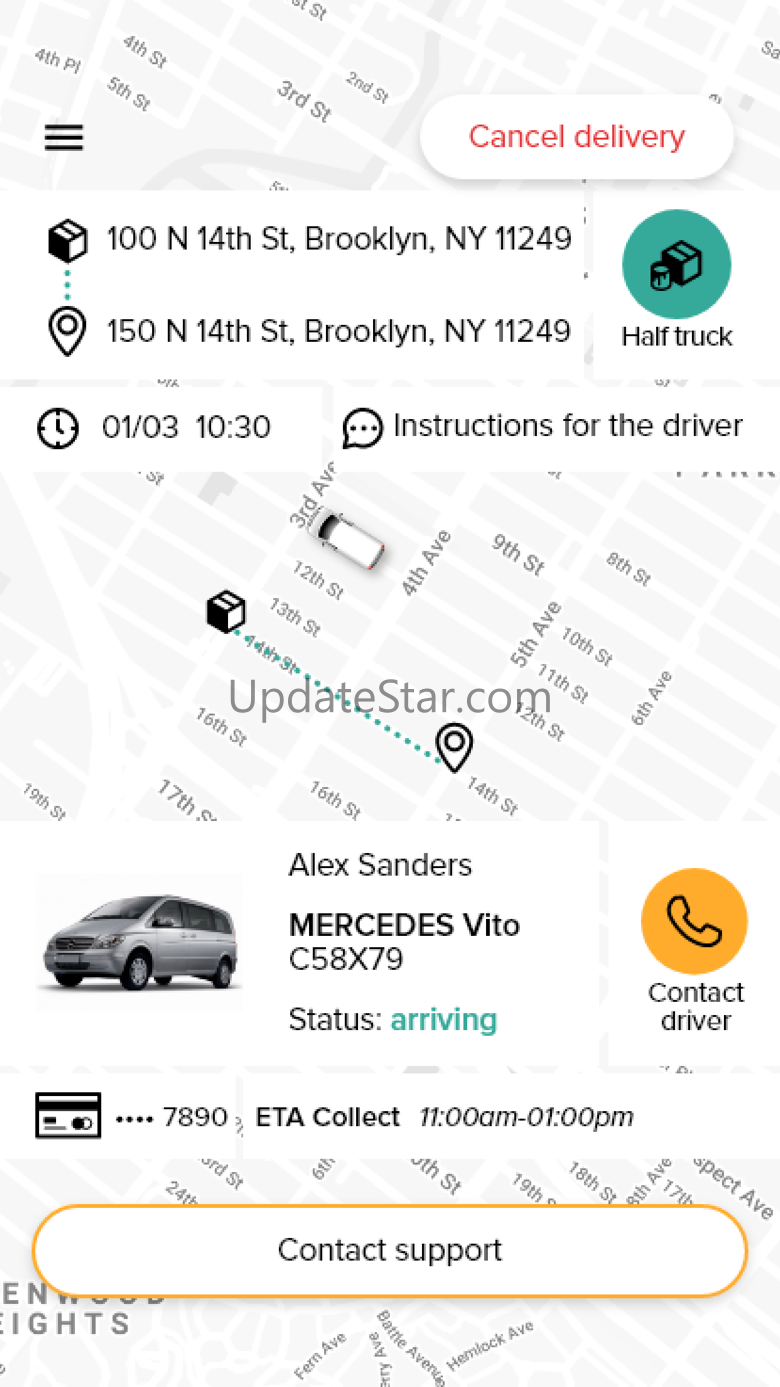This screenshot has height=1387, width=780.
Task: Call the driver via Contact driver
Action: [x=694, y=950]
